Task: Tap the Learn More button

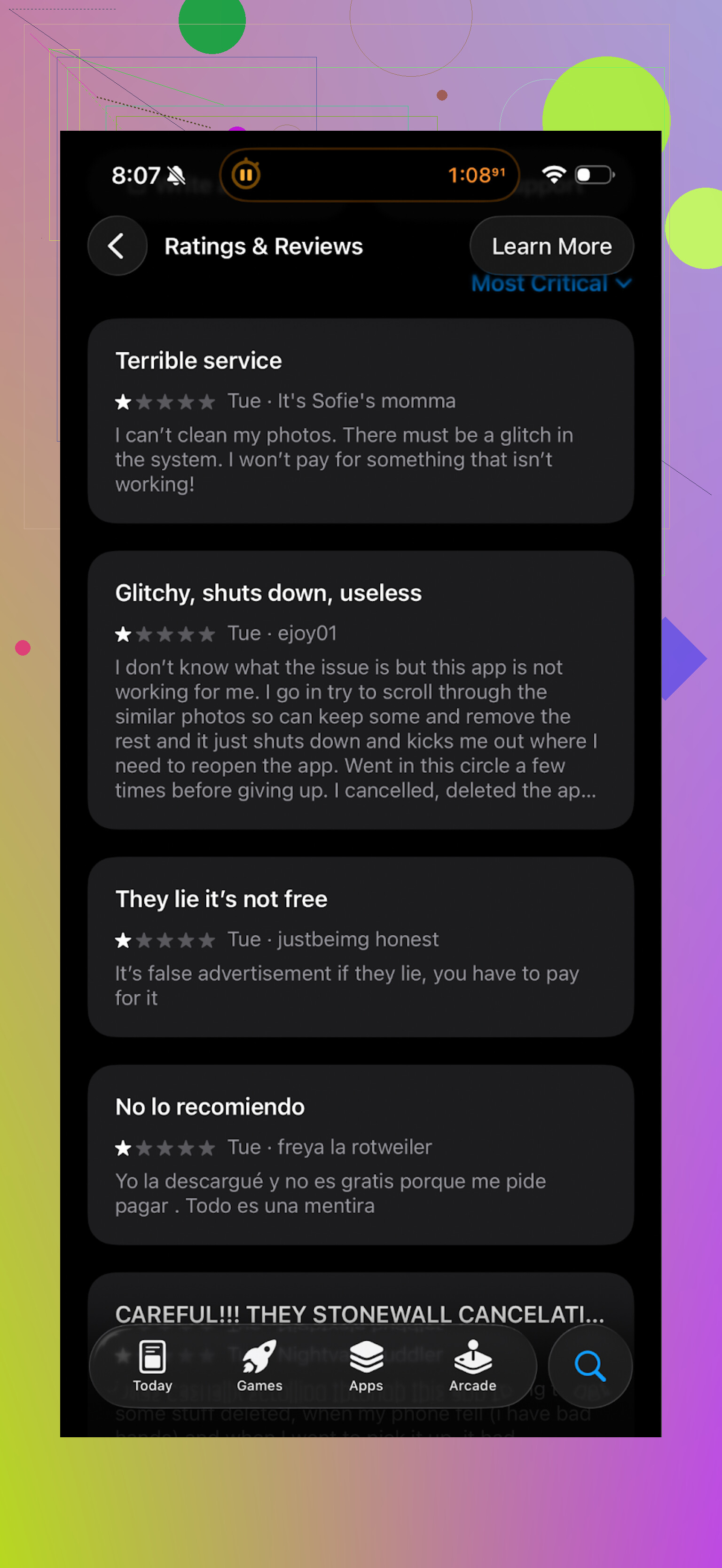Action: 551,246
